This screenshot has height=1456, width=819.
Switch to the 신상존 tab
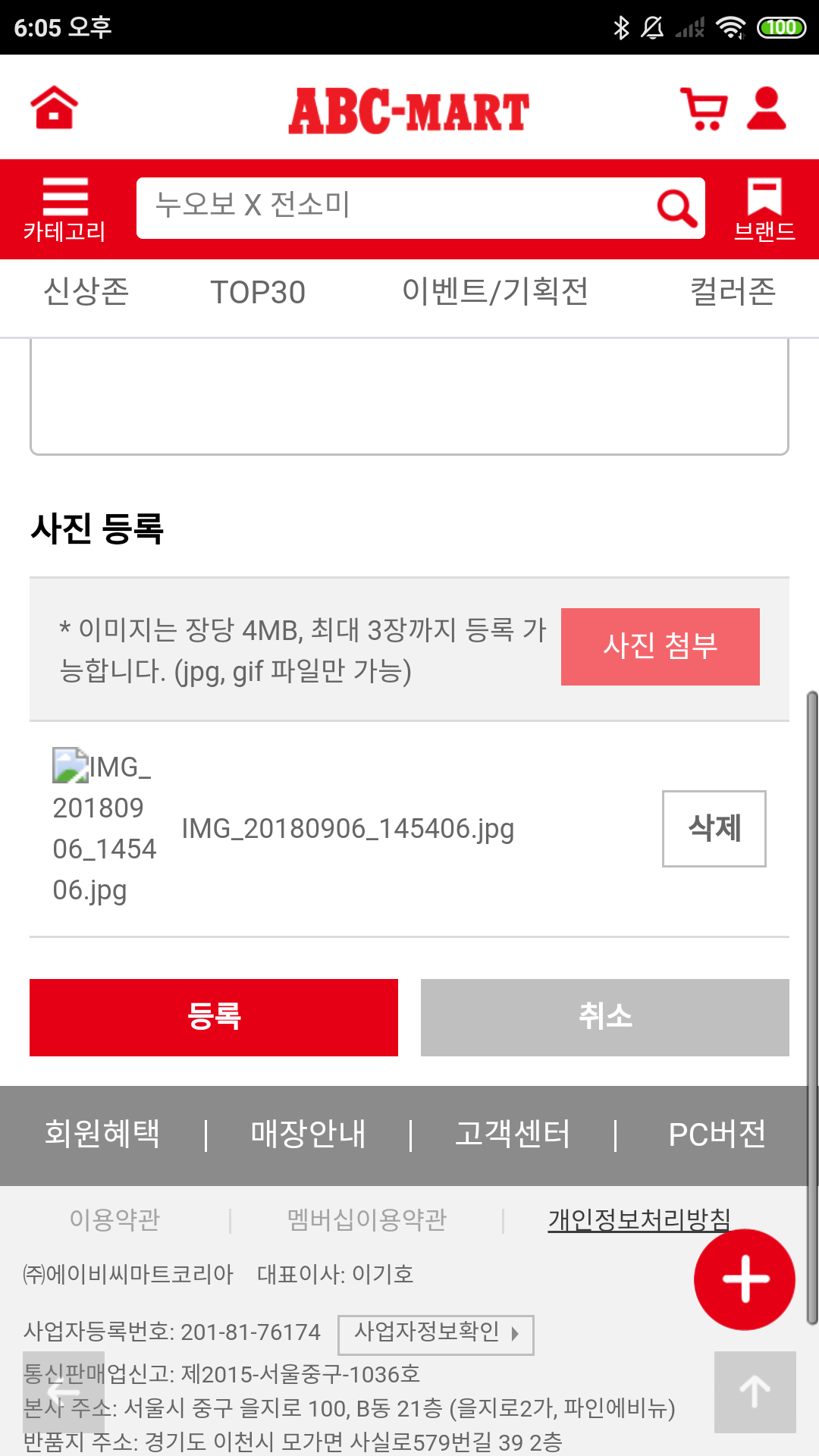(x=86, y=293)
